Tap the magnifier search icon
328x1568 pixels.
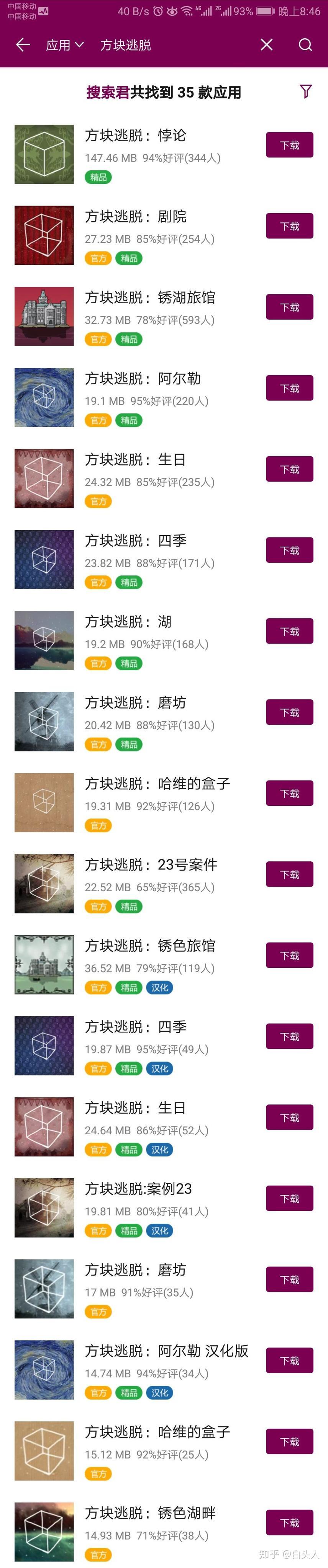click(x=305, y=45)
